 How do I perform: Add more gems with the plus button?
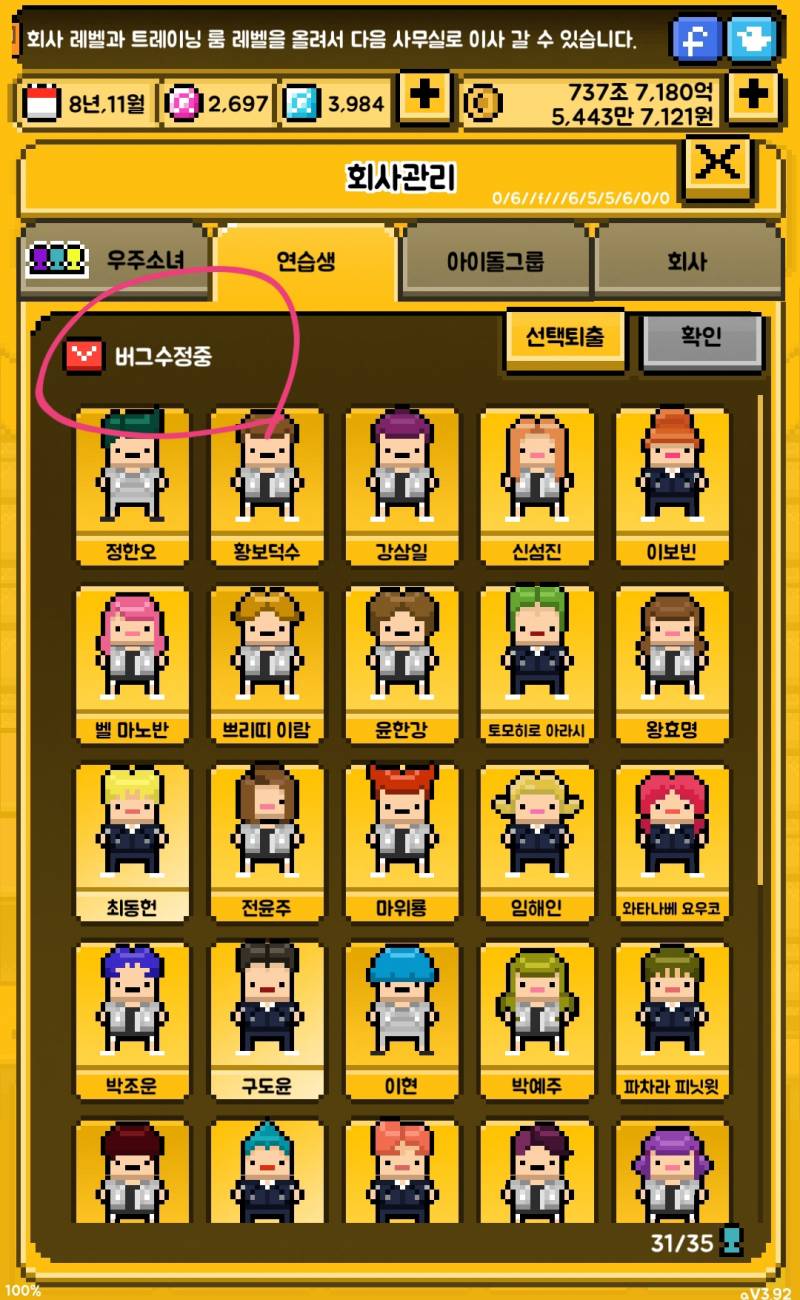point(425,98)
